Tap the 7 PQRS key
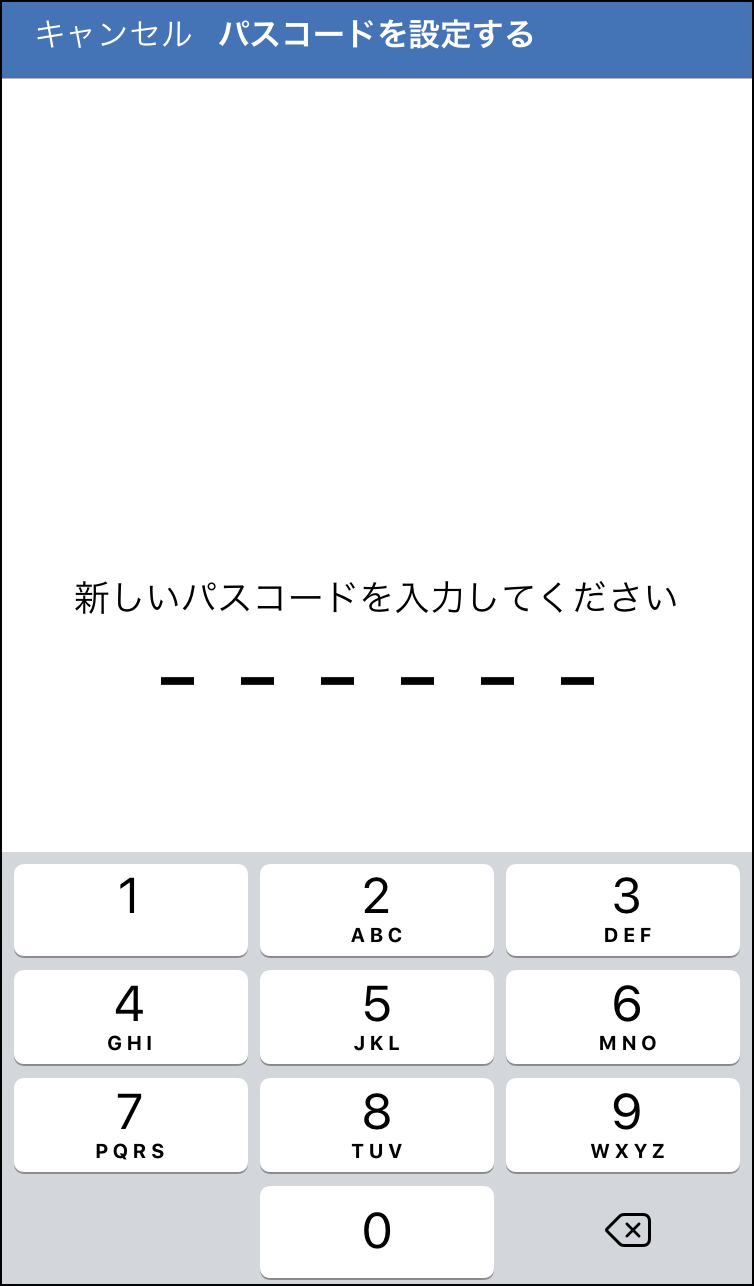This screenshot has width=754, height=1286. tap(131, 1125)
